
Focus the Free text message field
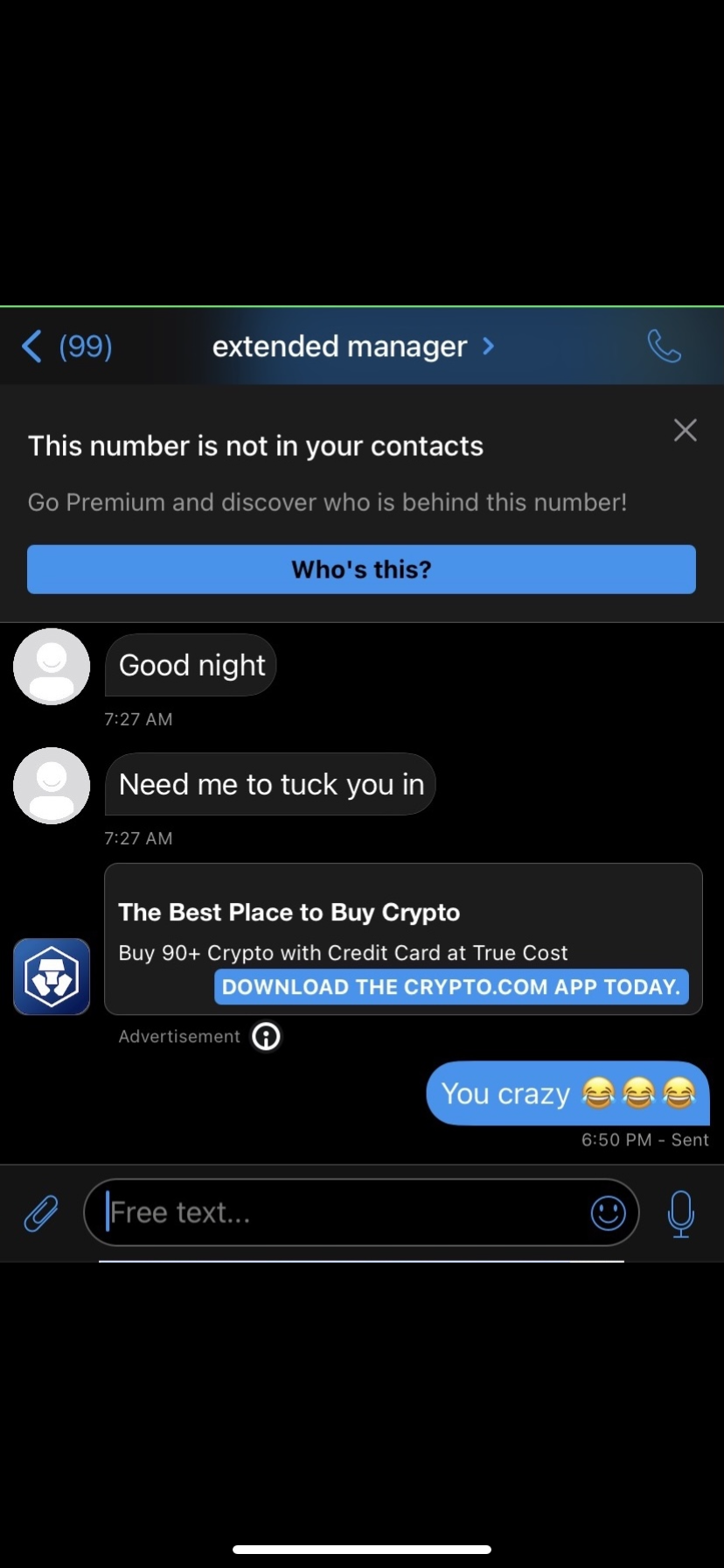(x=341, y=1213)
